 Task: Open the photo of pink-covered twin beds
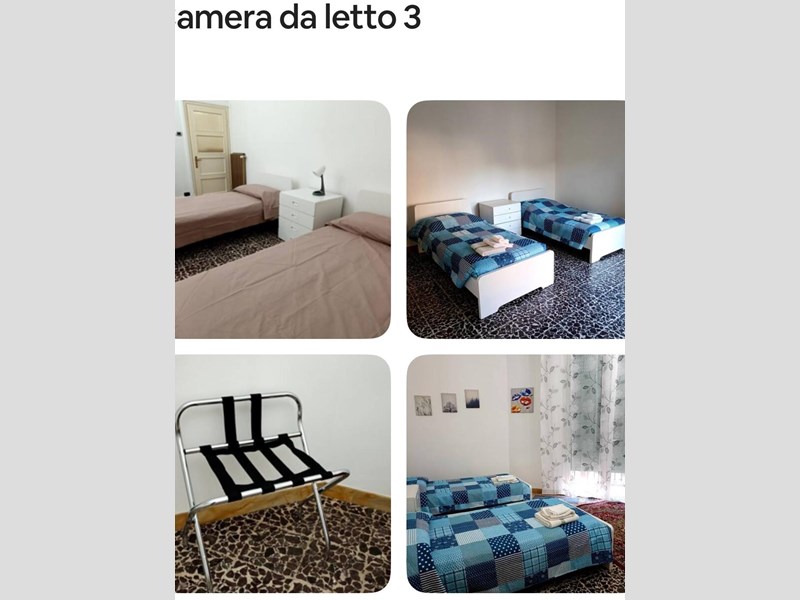pyautogui.click(x=282, y=219)
